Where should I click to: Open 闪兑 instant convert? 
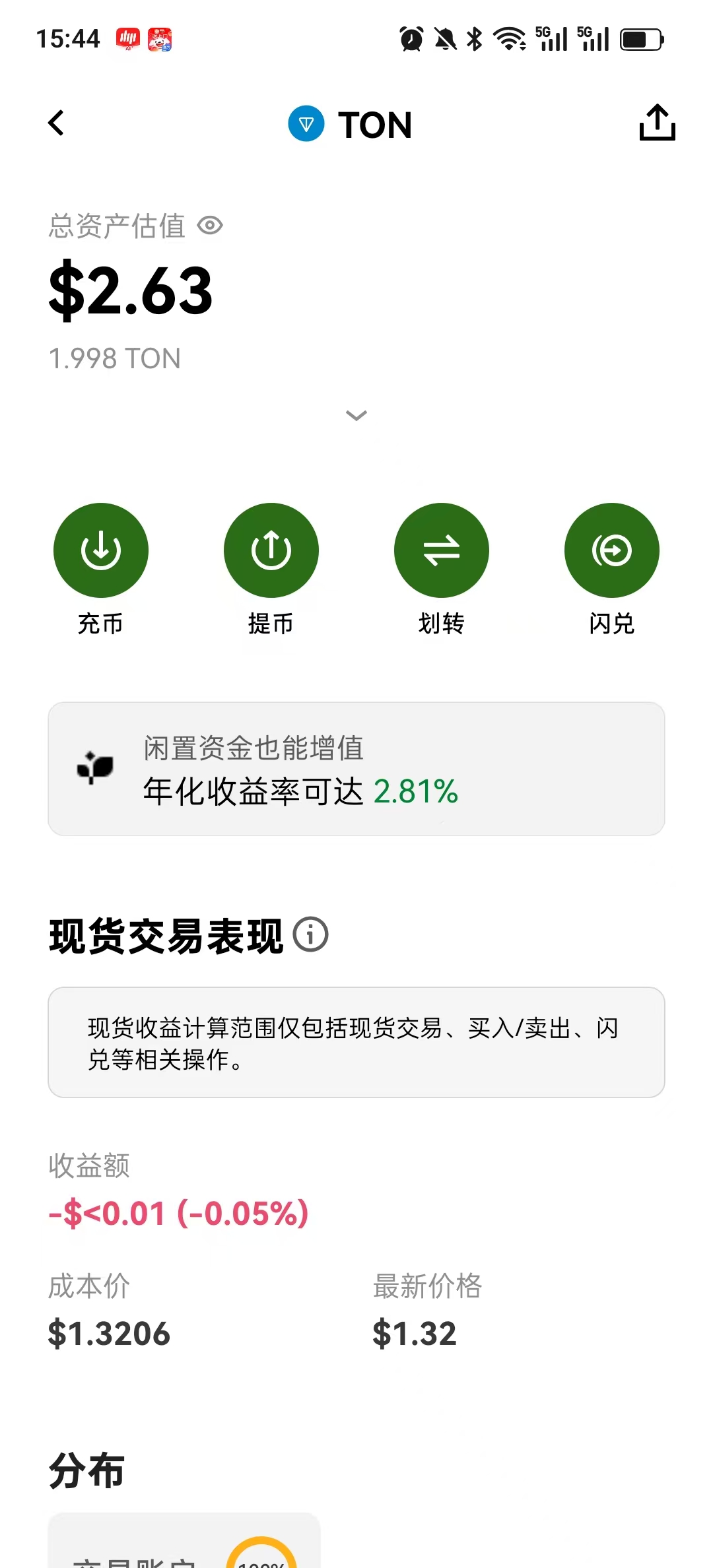[611, 550]
